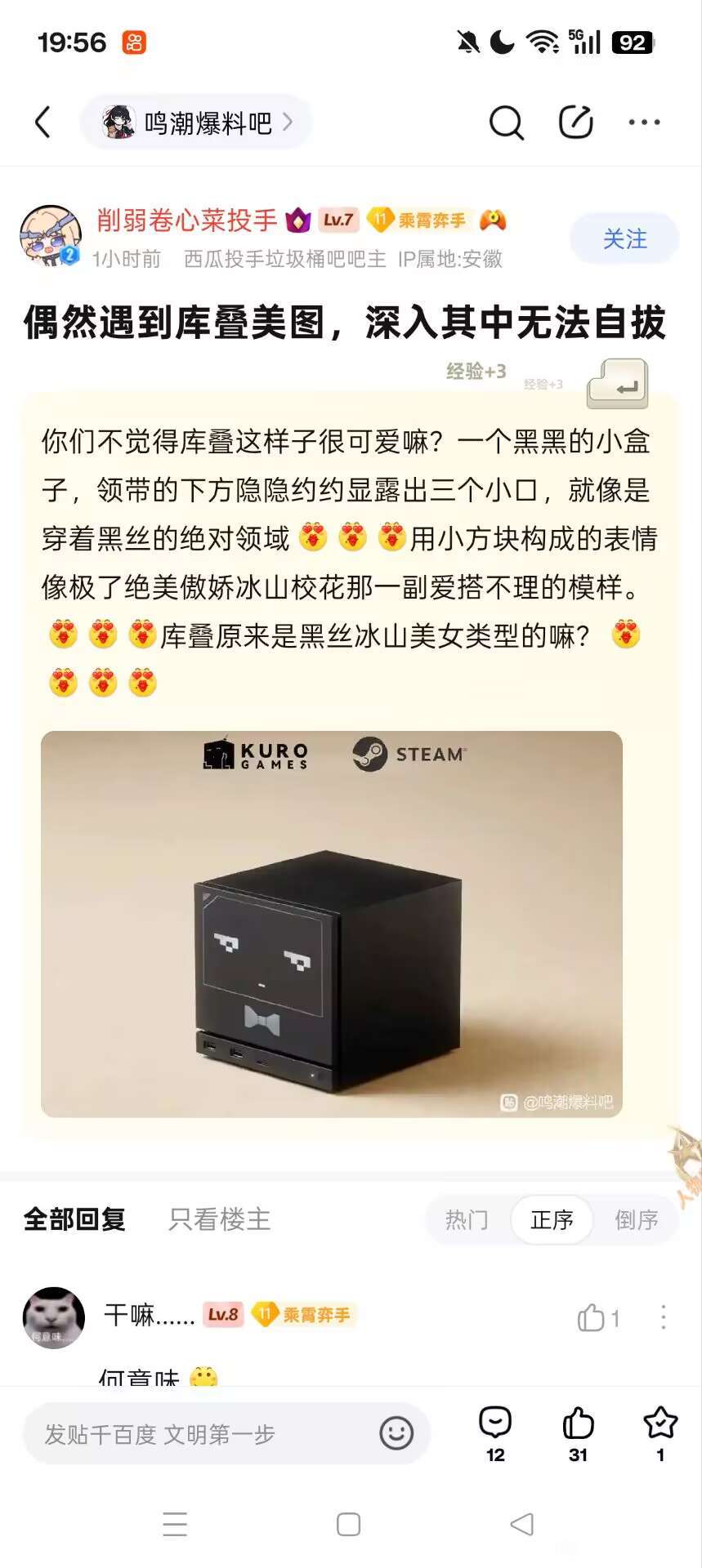Tap the compose post icon
The image size is (702, 1568).
pos(575,122)
